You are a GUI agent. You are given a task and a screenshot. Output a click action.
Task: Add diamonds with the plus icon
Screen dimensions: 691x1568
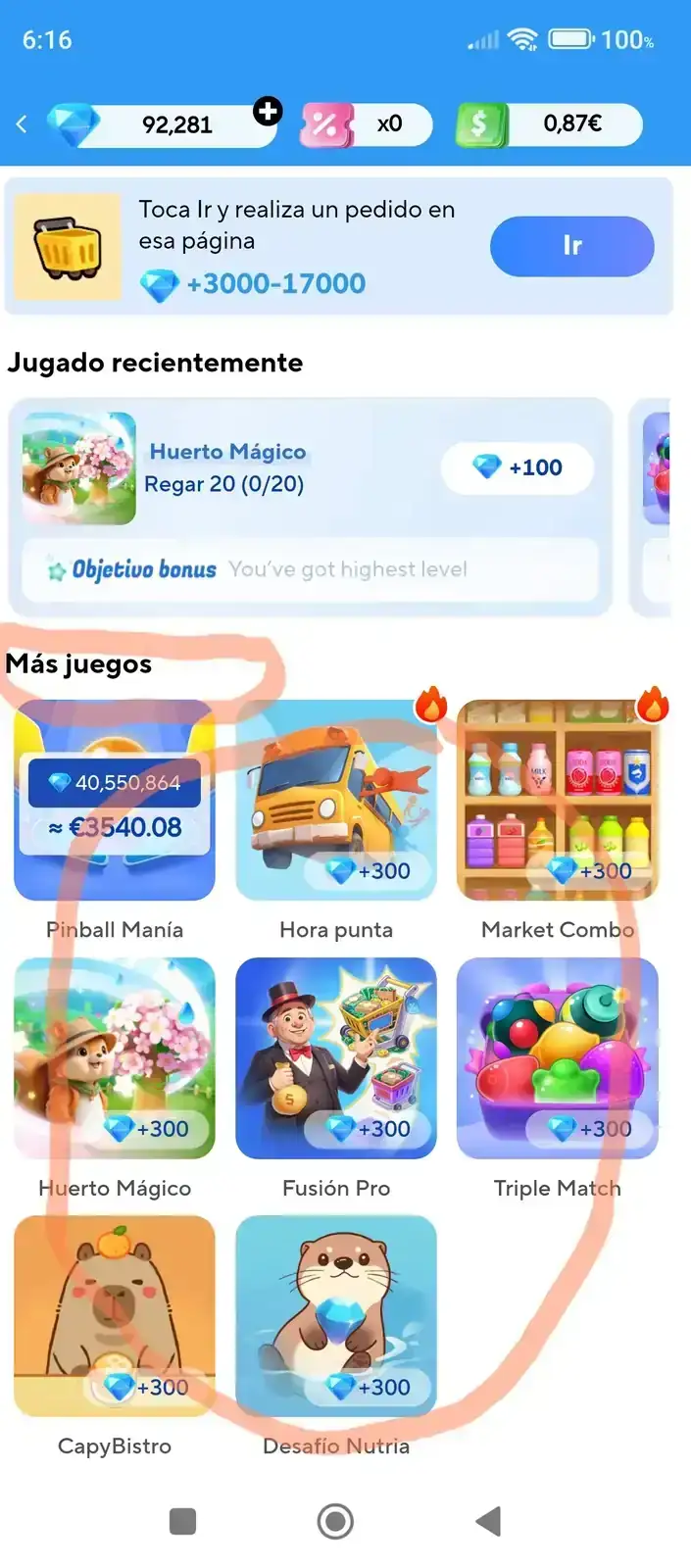click(268, 112)
